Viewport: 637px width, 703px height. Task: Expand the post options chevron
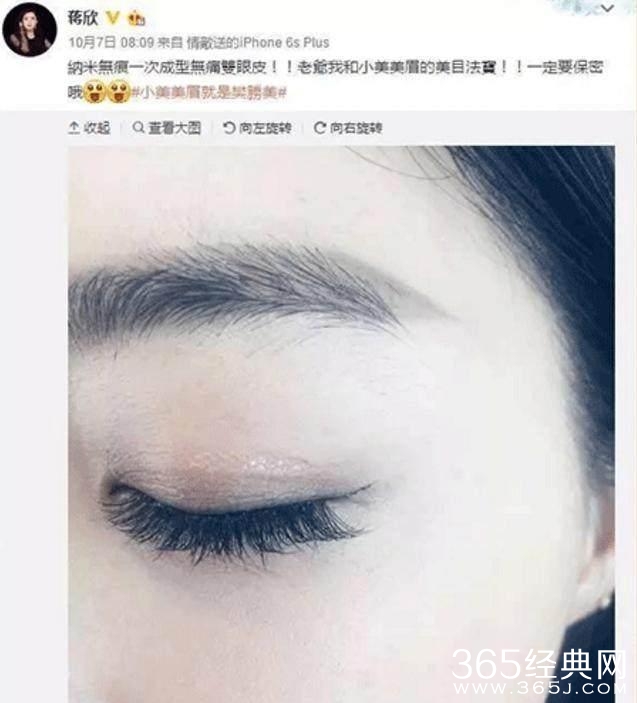click(607, 9)
